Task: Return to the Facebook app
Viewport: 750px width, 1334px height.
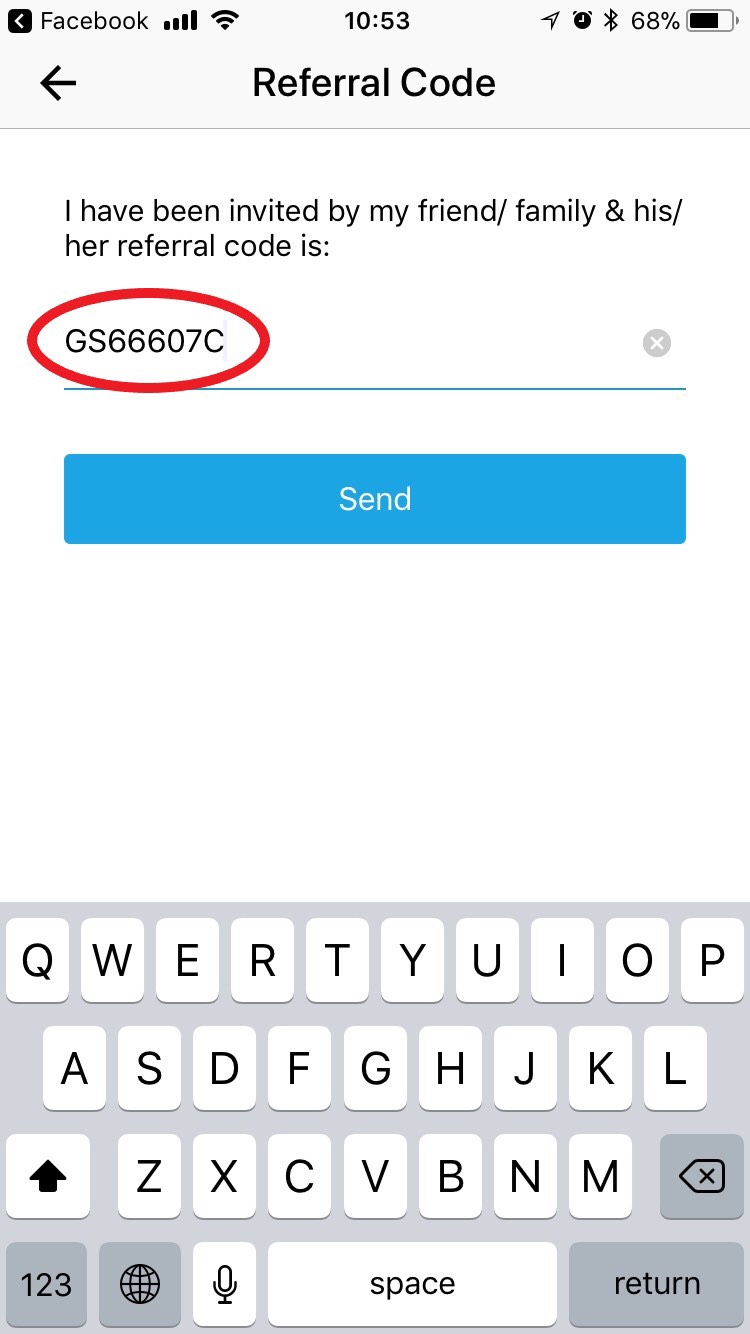Action: point(78,20)
